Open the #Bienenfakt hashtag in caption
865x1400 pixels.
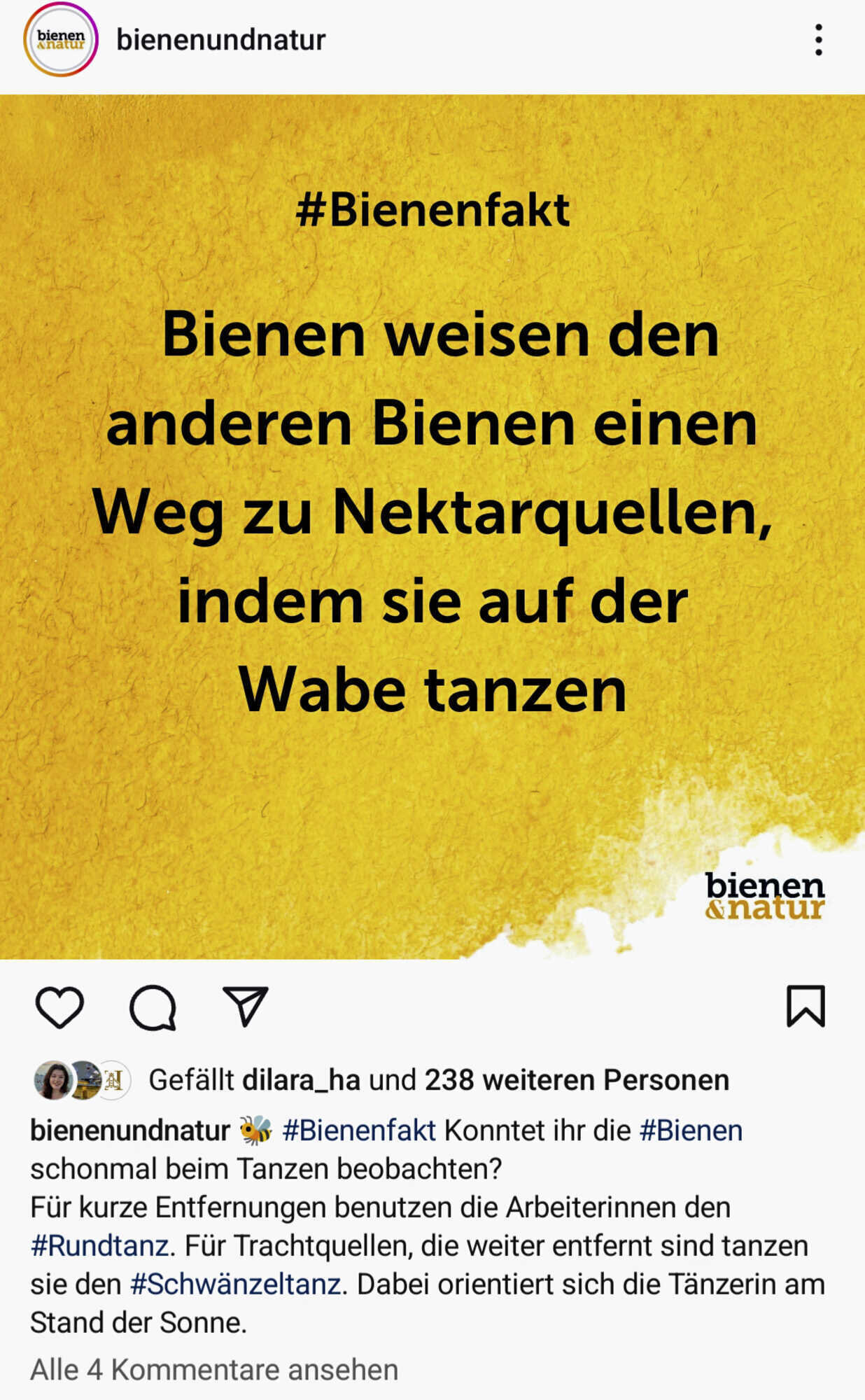[x=359, y=1130]
